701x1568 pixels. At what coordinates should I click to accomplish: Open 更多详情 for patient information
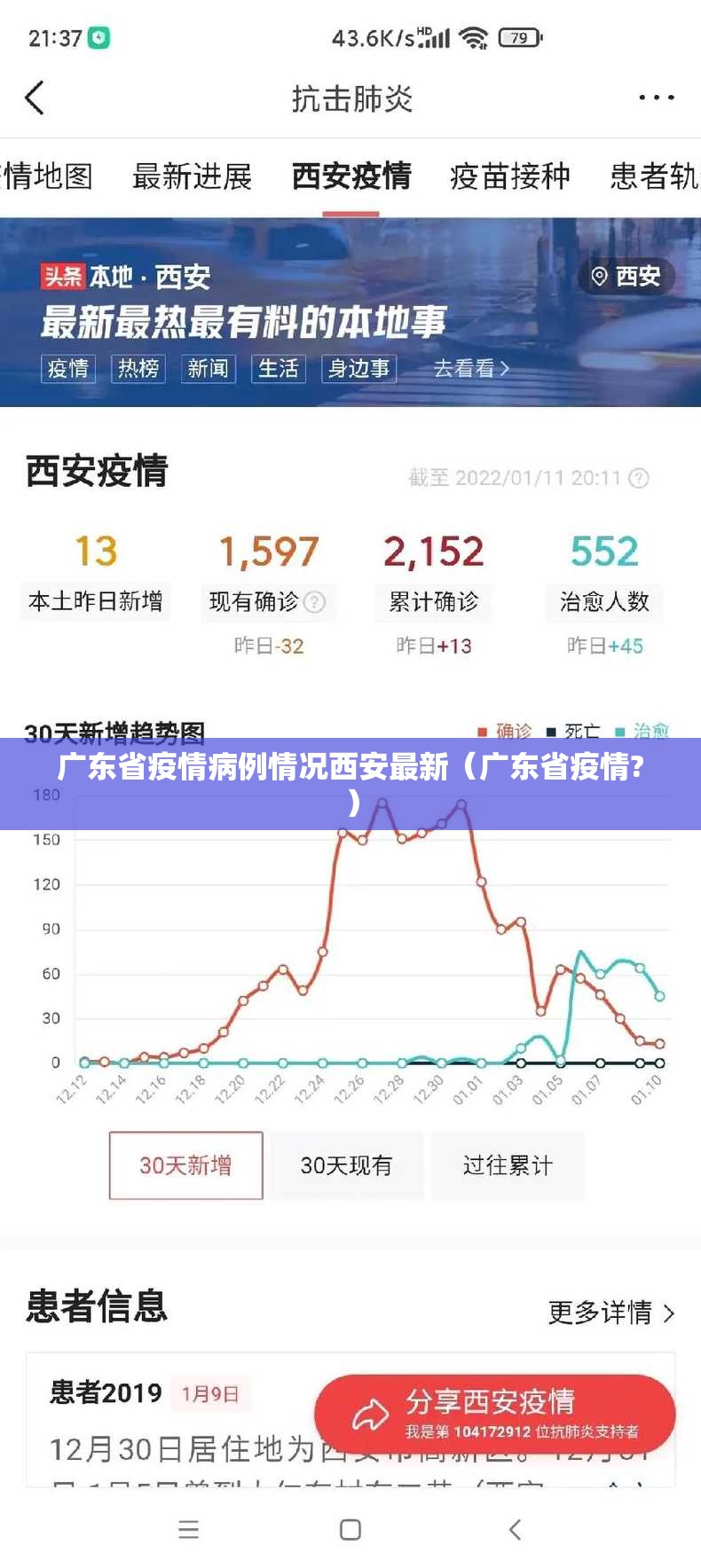point(610,1312)
